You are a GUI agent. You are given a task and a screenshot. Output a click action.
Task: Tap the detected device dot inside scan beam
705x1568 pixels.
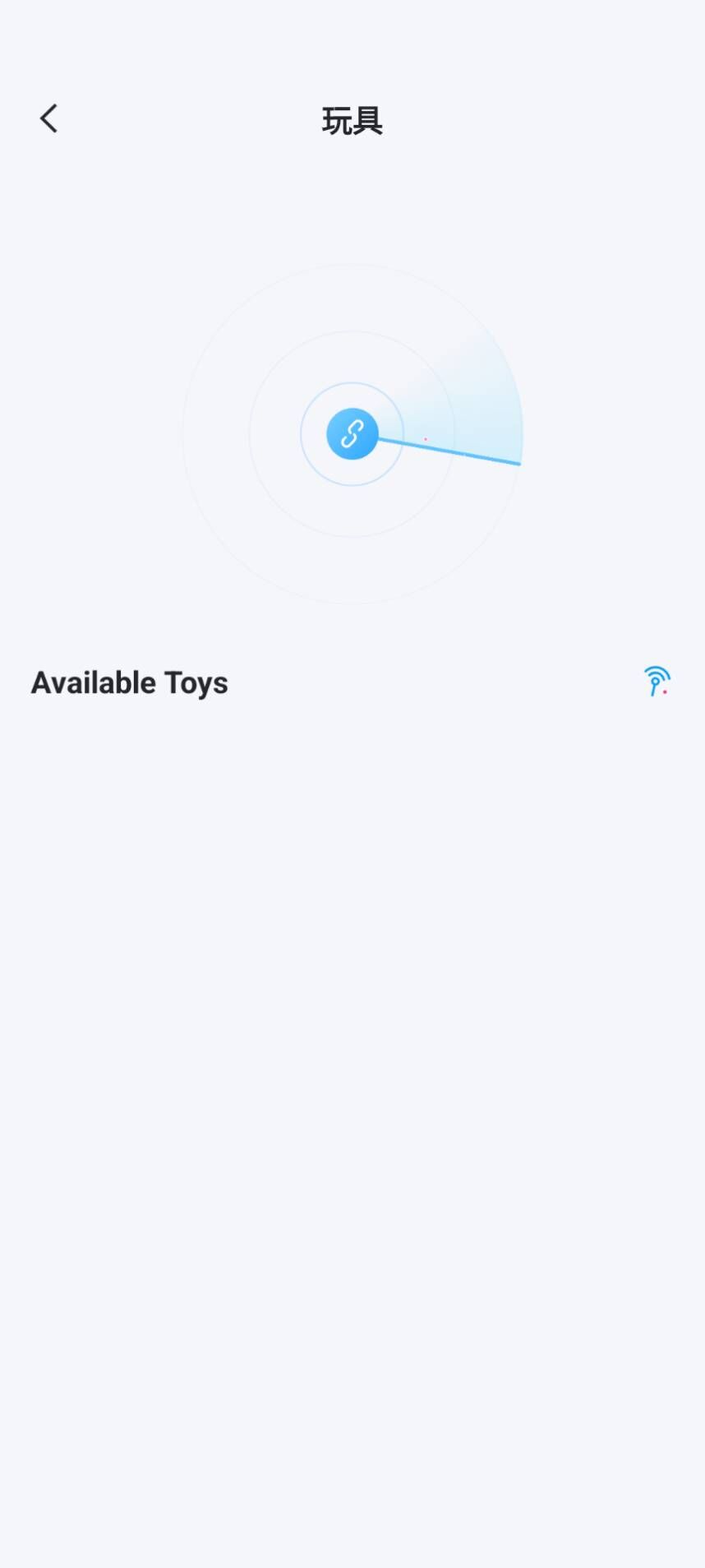(426, 440)
